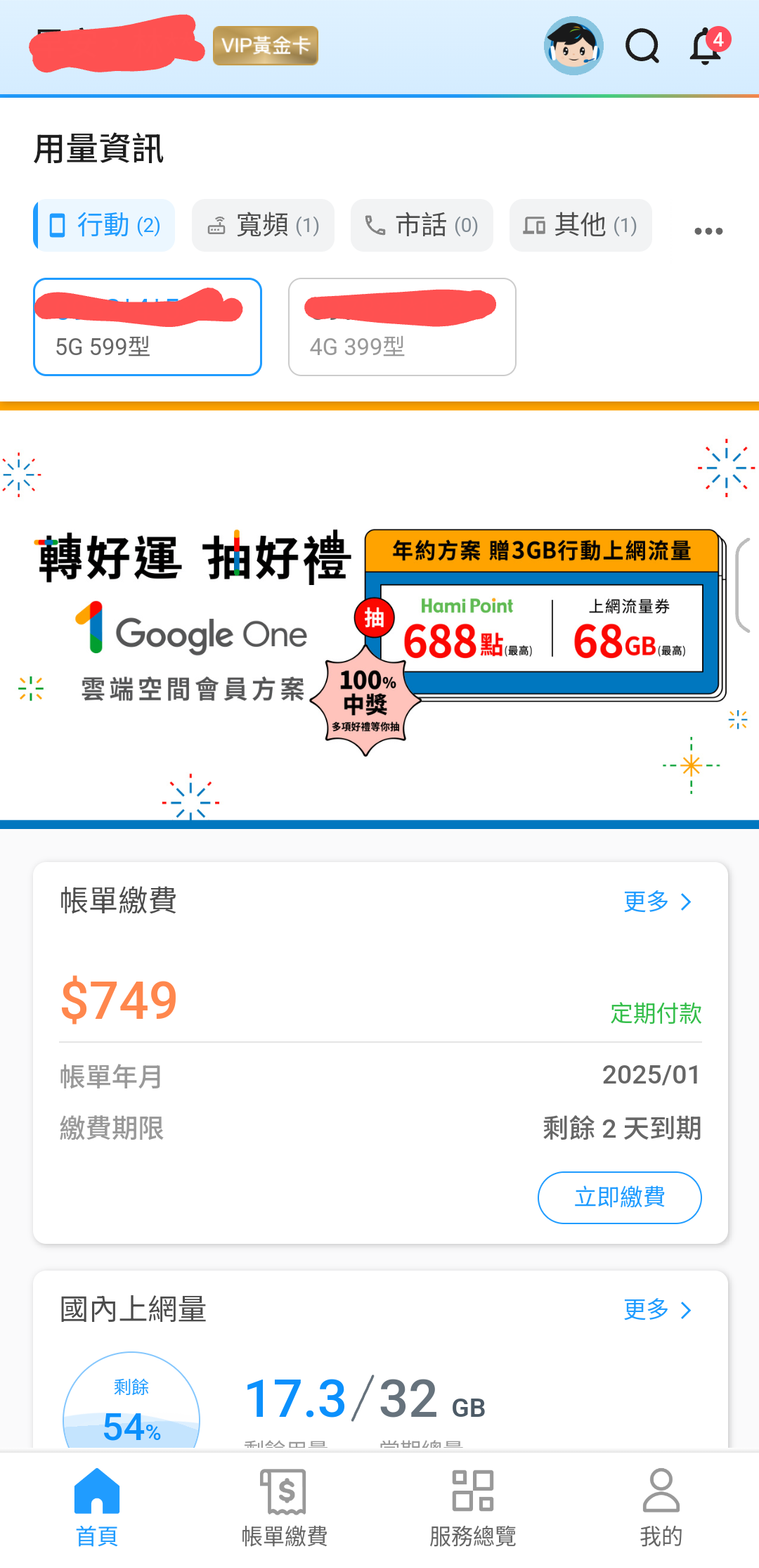View 更多 in 國內上網量 section
The height and width of the screenshot is (1568, 759).
(657, 1309)
